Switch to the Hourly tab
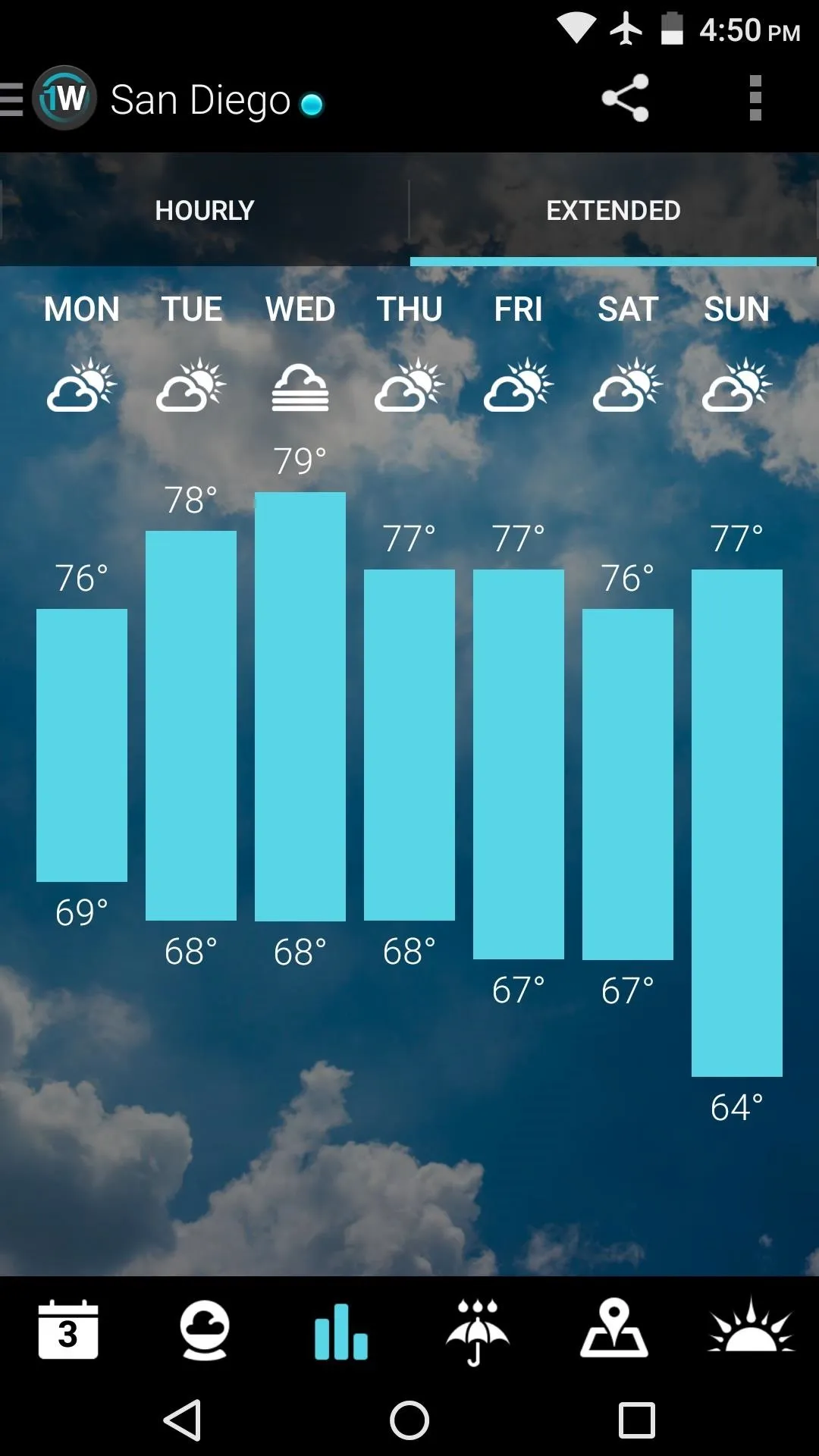Viewport: 819px width, 1456px height. [205, 210]
